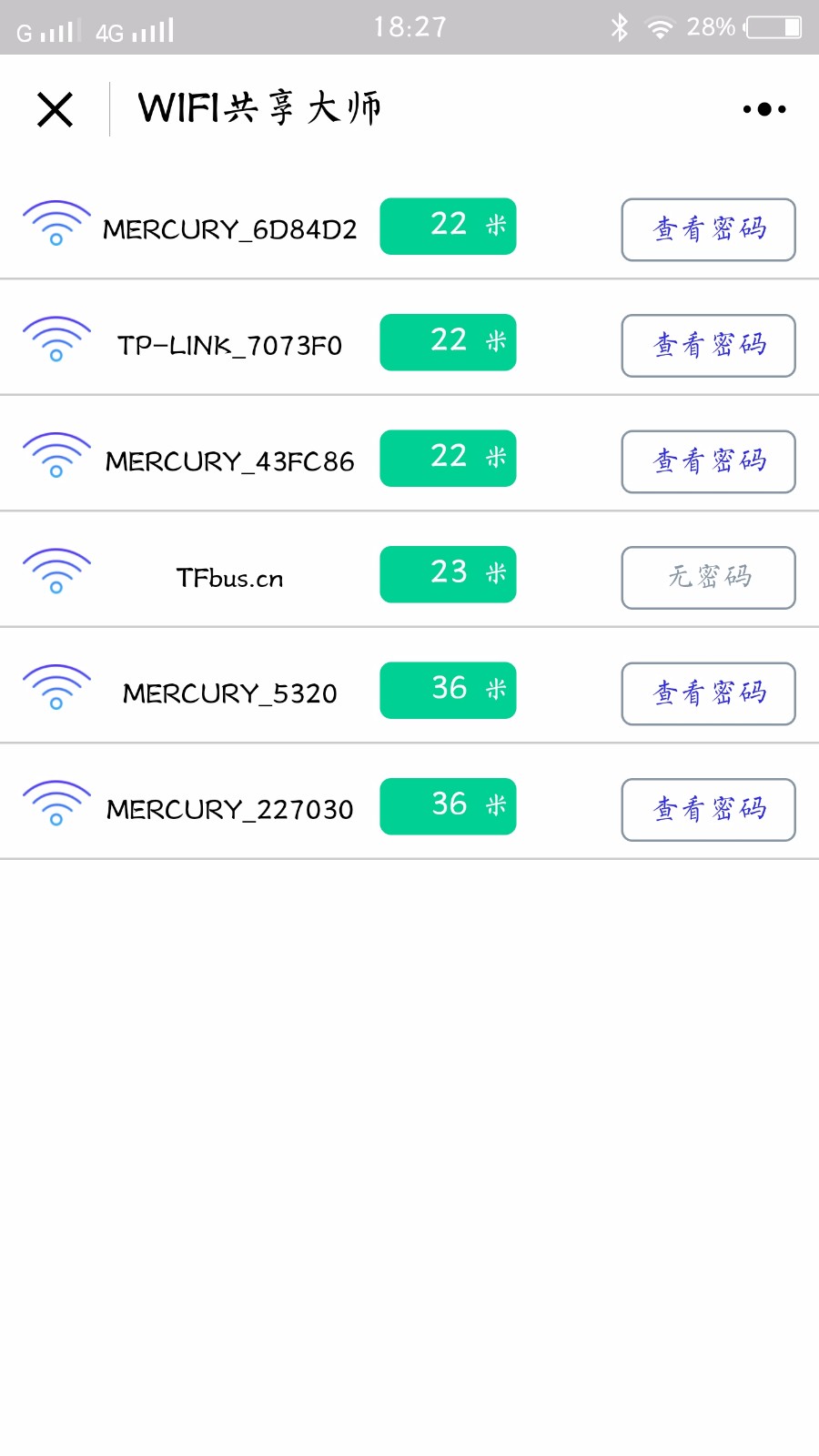
Task: Check password of MERCURY_227030
Action: pos(708,810)
